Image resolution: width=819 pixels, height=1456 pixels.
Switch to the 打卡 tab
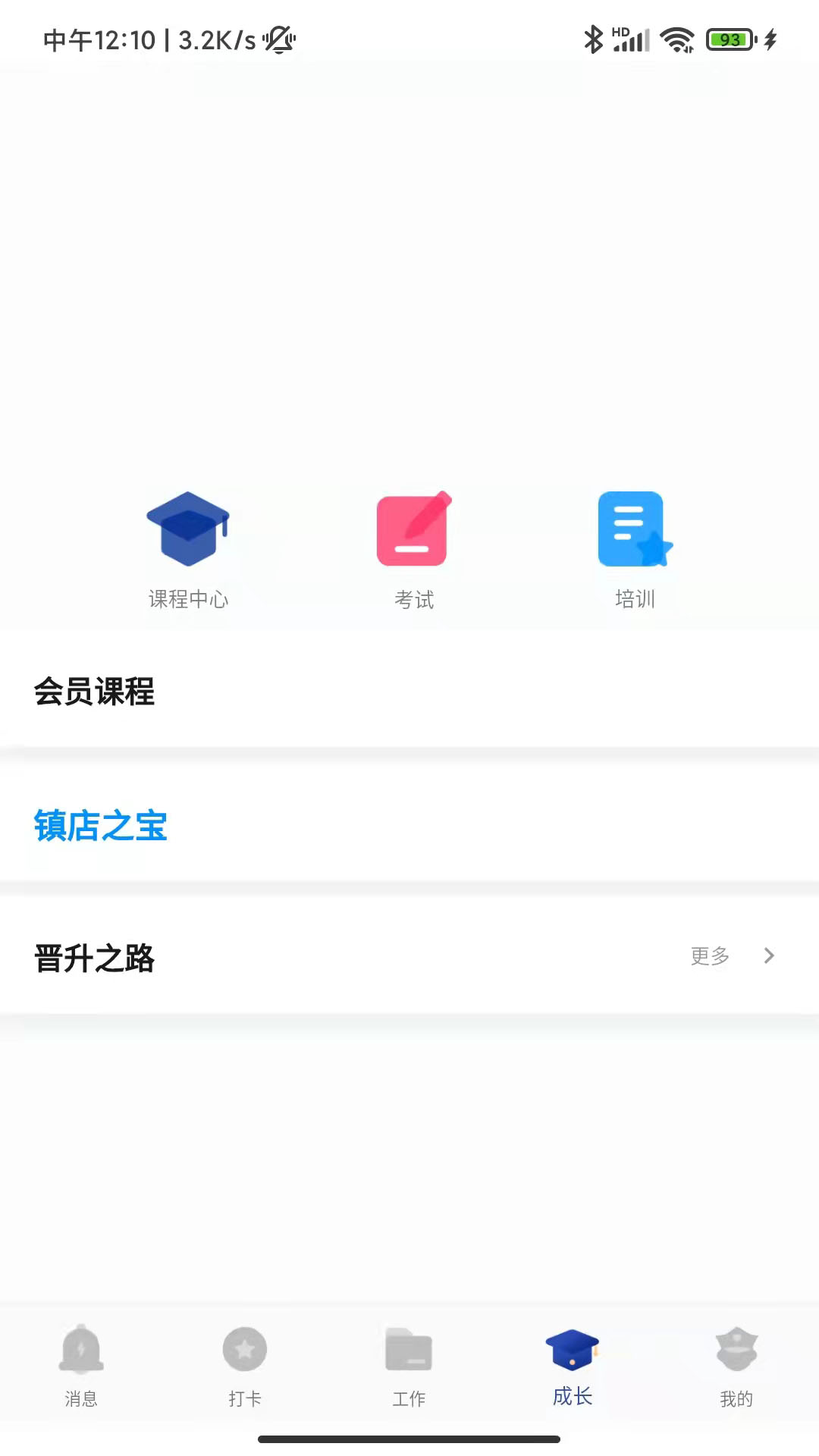(245, 1366)
